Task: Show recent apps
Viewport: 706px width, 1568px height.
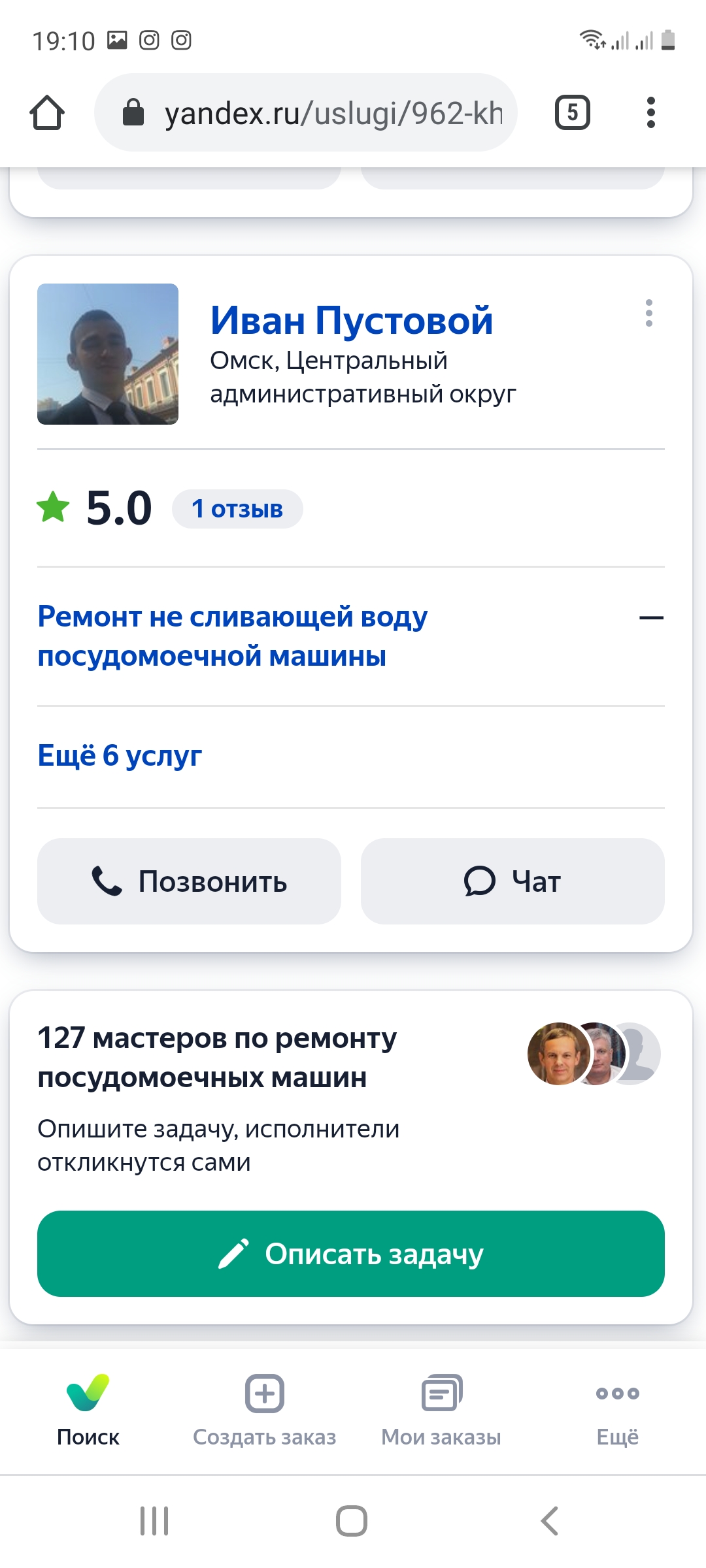Action: (154, 1521)
